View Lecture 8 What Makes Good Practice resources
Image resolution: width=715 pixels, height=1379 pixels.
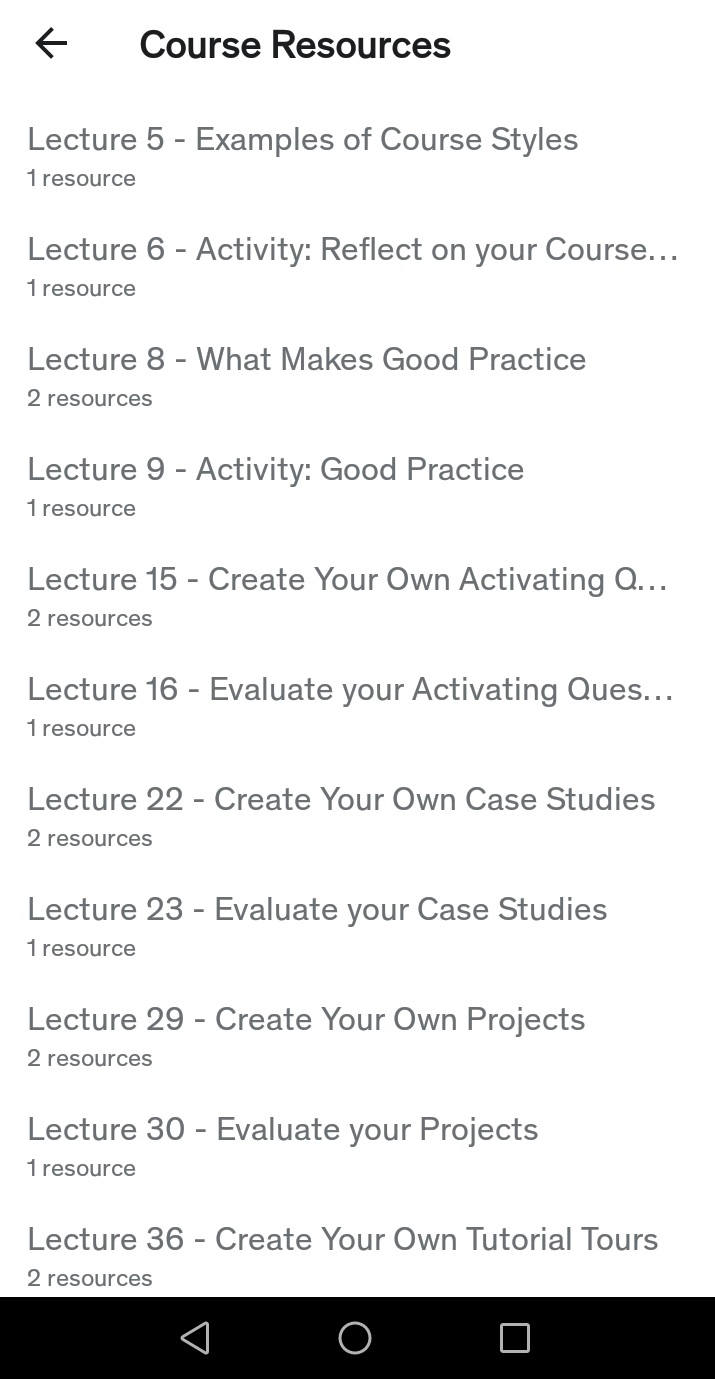pyautogui.click(x=306, y=375)
